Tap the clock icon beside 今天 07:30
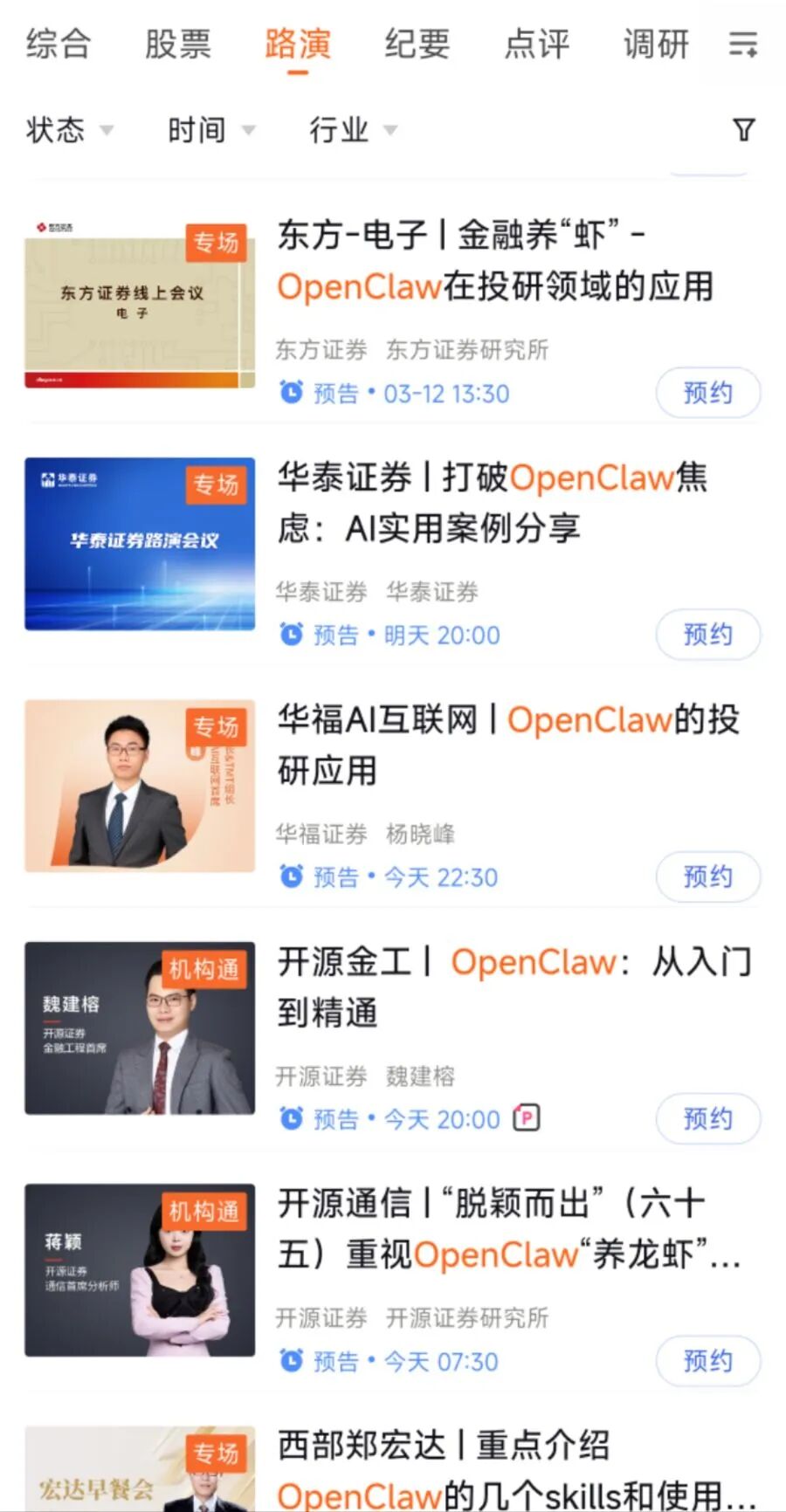 [292, 1361]
